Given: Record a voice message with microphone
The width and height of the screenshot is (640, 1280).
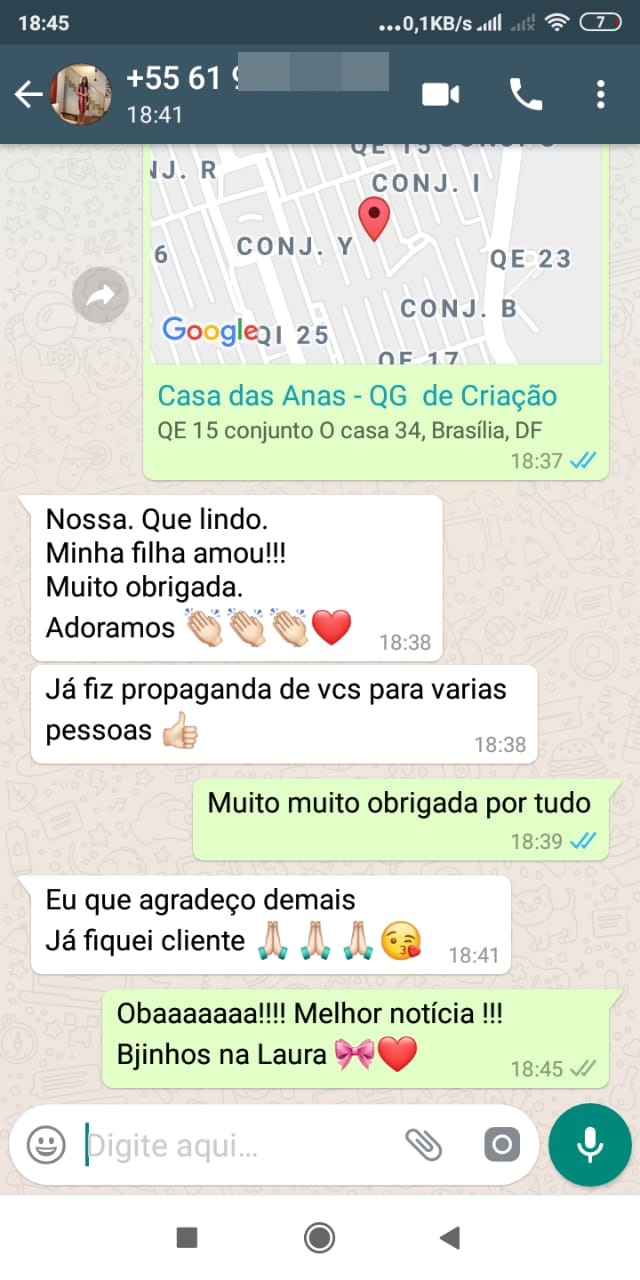Looking at the screenshot, I should tap(590, 1145).
